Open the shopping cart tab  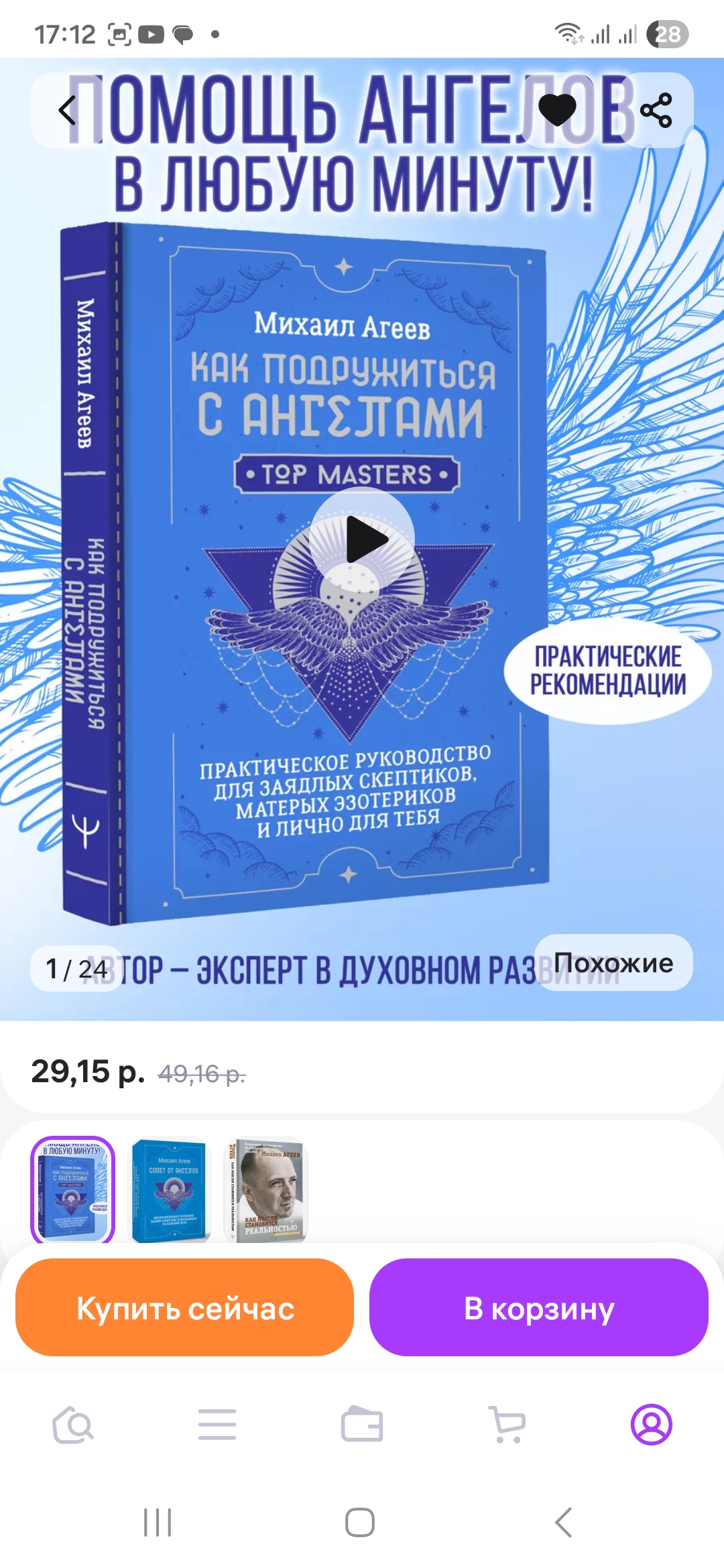pos(507,1424)
